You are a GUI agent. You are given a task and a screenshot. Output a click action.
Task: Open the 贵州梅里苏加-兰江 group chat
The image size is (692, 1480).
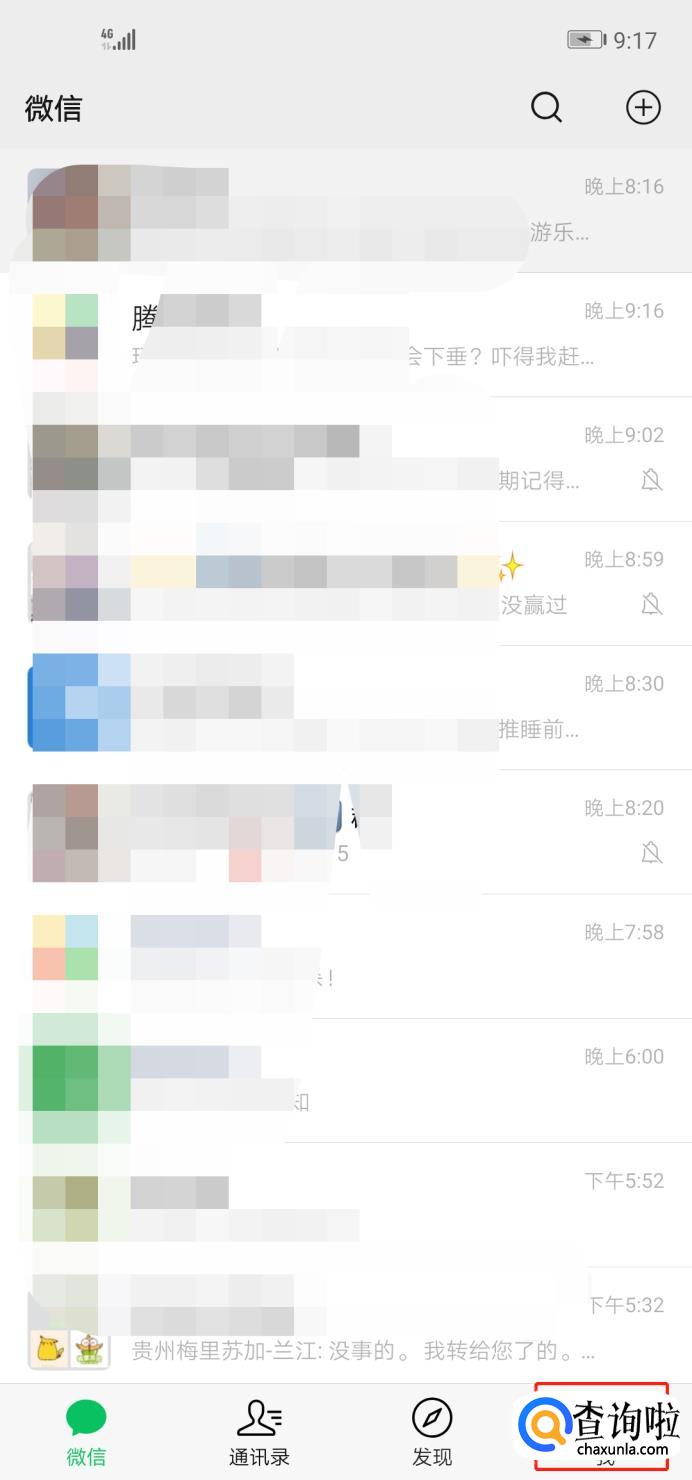tap(346, 1330)
